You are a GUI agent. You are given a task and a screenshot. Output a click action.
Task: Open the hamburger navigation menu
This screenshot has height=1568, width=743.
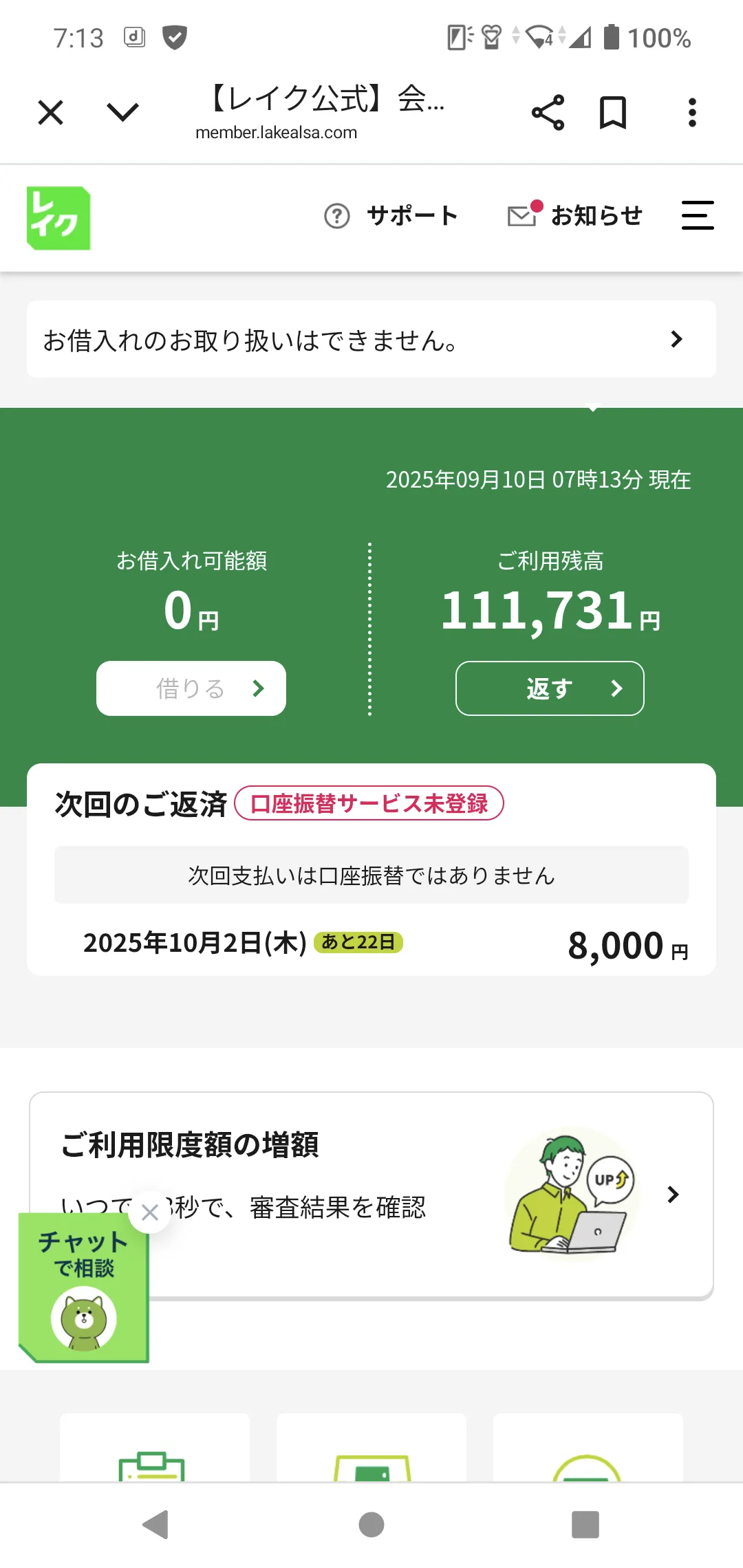point(697,216)
